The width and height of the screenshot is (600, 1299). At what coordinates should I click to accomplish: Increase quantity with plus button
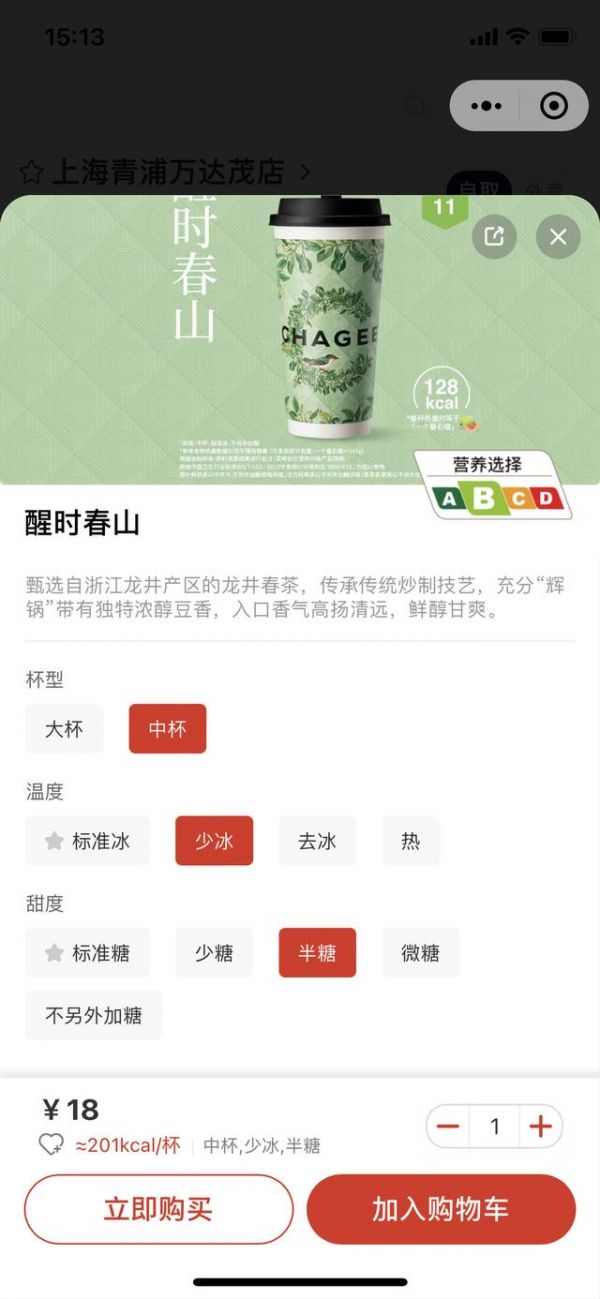[x=540, y=1127]
